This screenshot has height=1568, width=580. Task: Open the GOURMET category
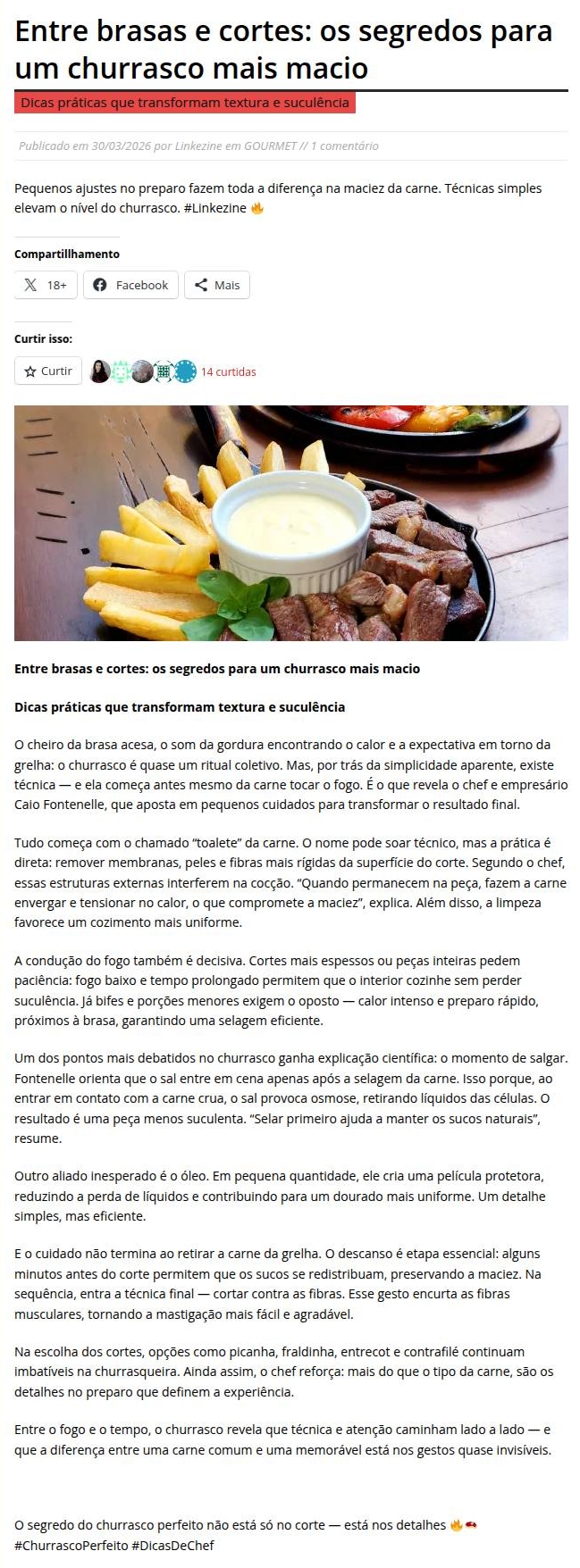pos(271,146)
